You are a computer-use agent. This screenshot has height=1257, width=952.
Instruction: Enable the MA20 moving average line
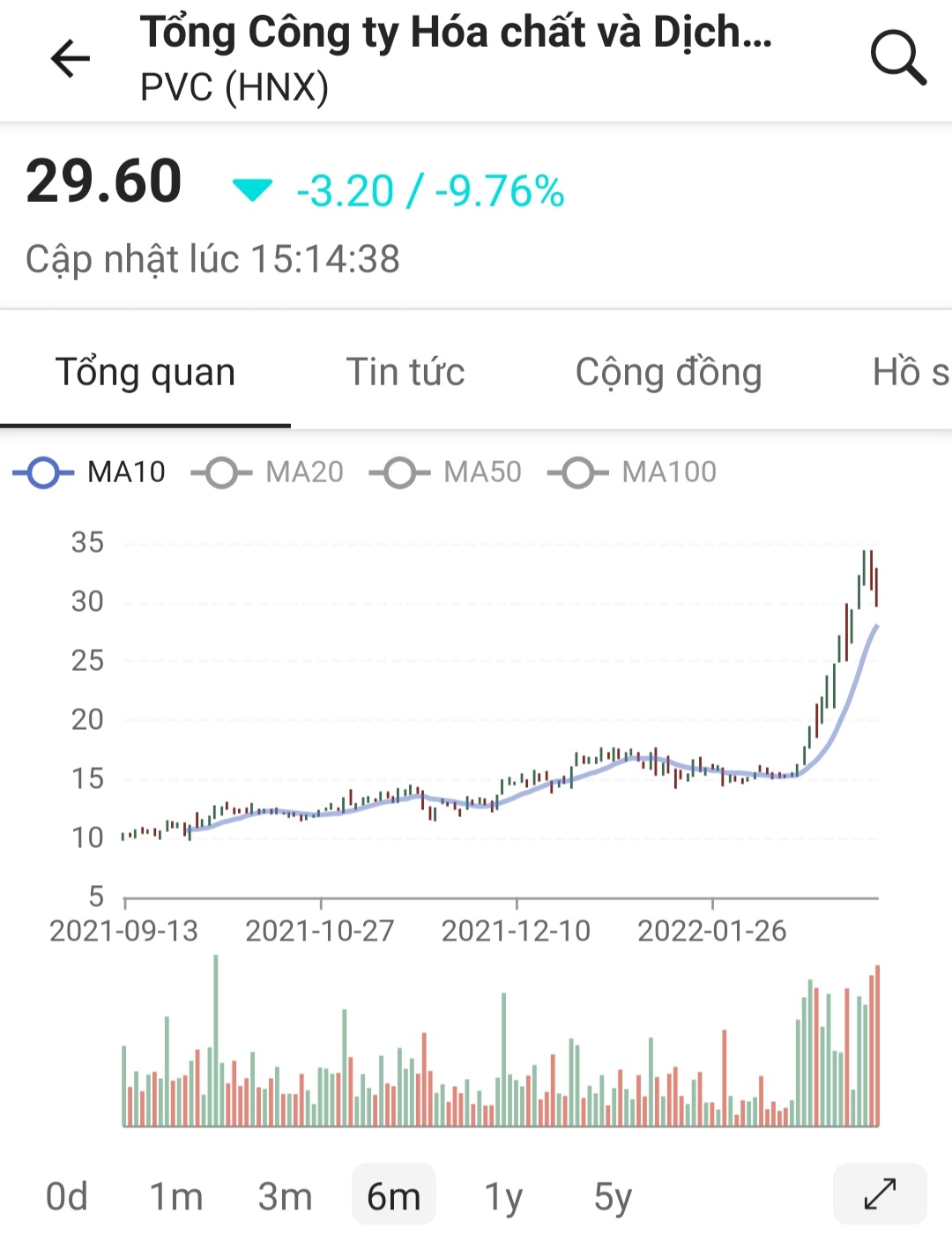click(x=268, y=472)
